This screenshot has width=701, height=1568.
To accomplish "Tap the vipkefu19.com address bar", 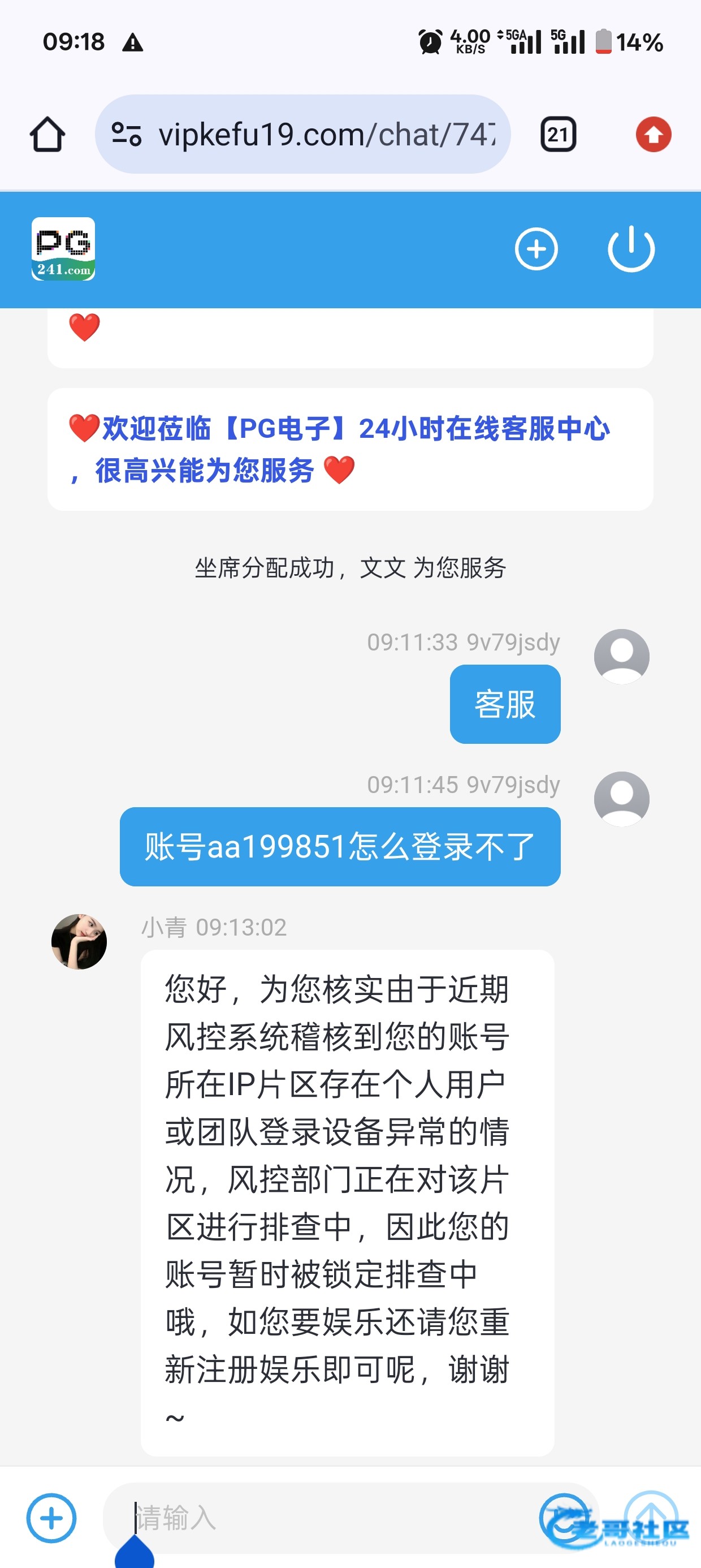I will [x=326, y=135].
